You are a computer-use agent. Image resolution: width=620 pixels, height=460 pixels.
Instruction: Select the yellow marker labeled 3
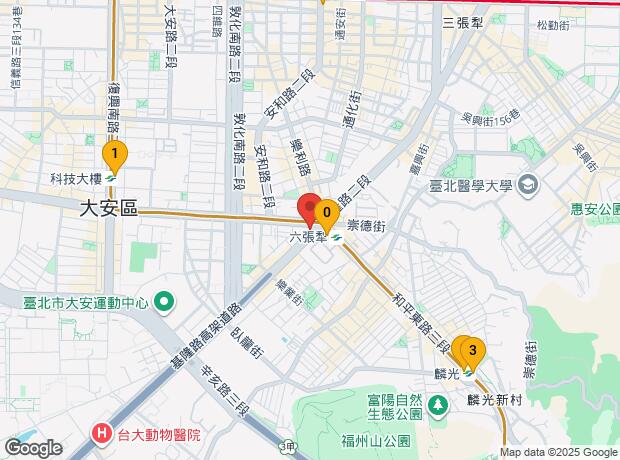[472, 350]
